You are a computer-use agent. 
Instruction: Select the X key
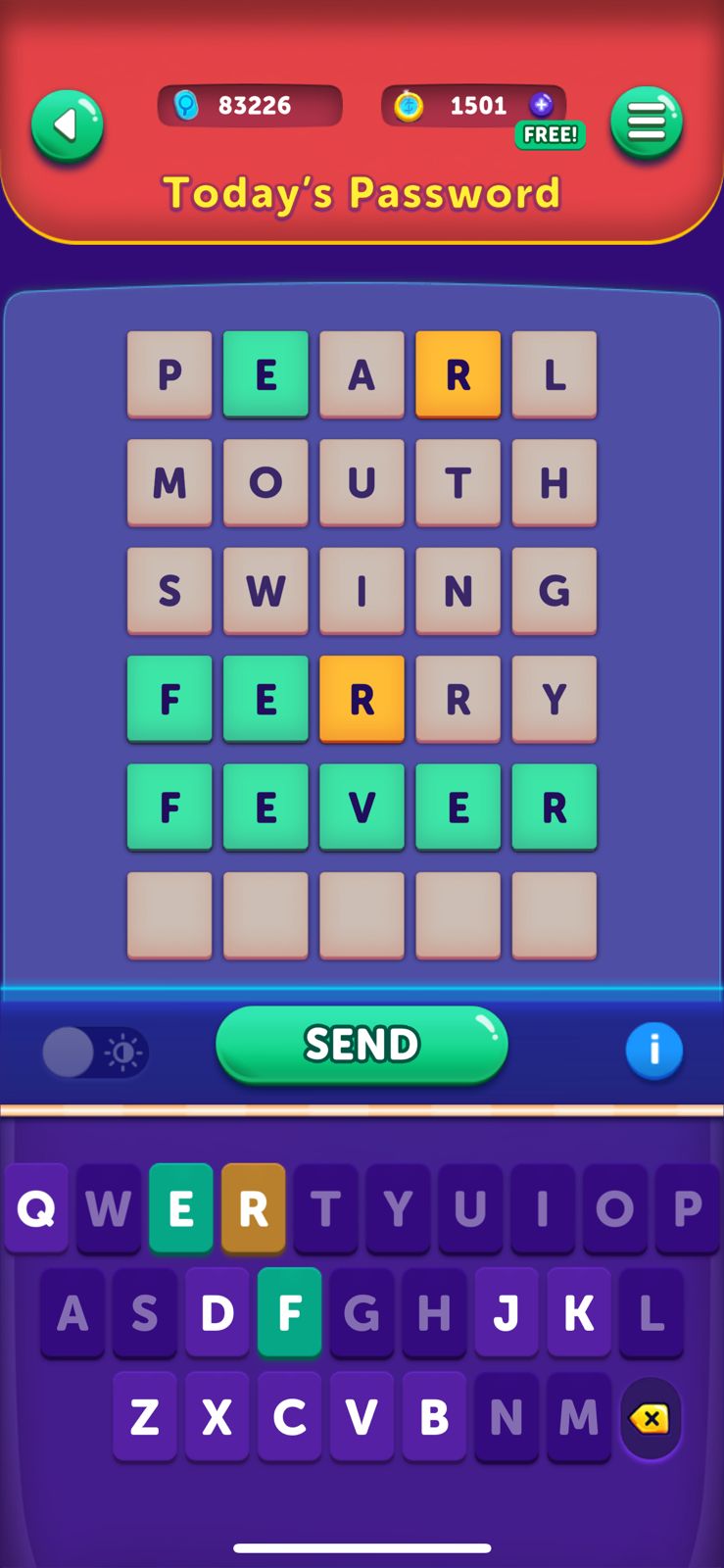(x=217, y=1416)
